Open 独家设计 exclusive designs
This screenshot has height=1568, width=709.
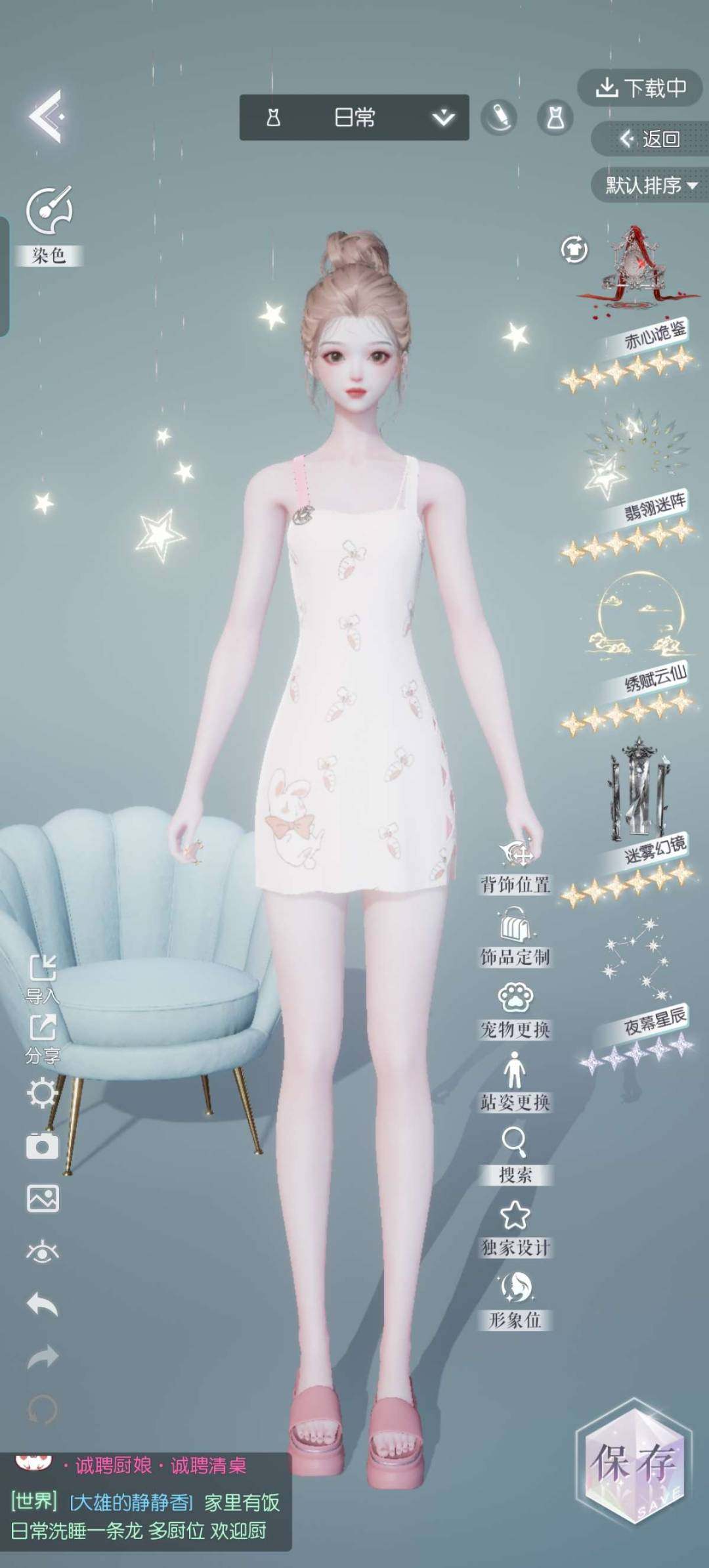[x=515, y=1228]
